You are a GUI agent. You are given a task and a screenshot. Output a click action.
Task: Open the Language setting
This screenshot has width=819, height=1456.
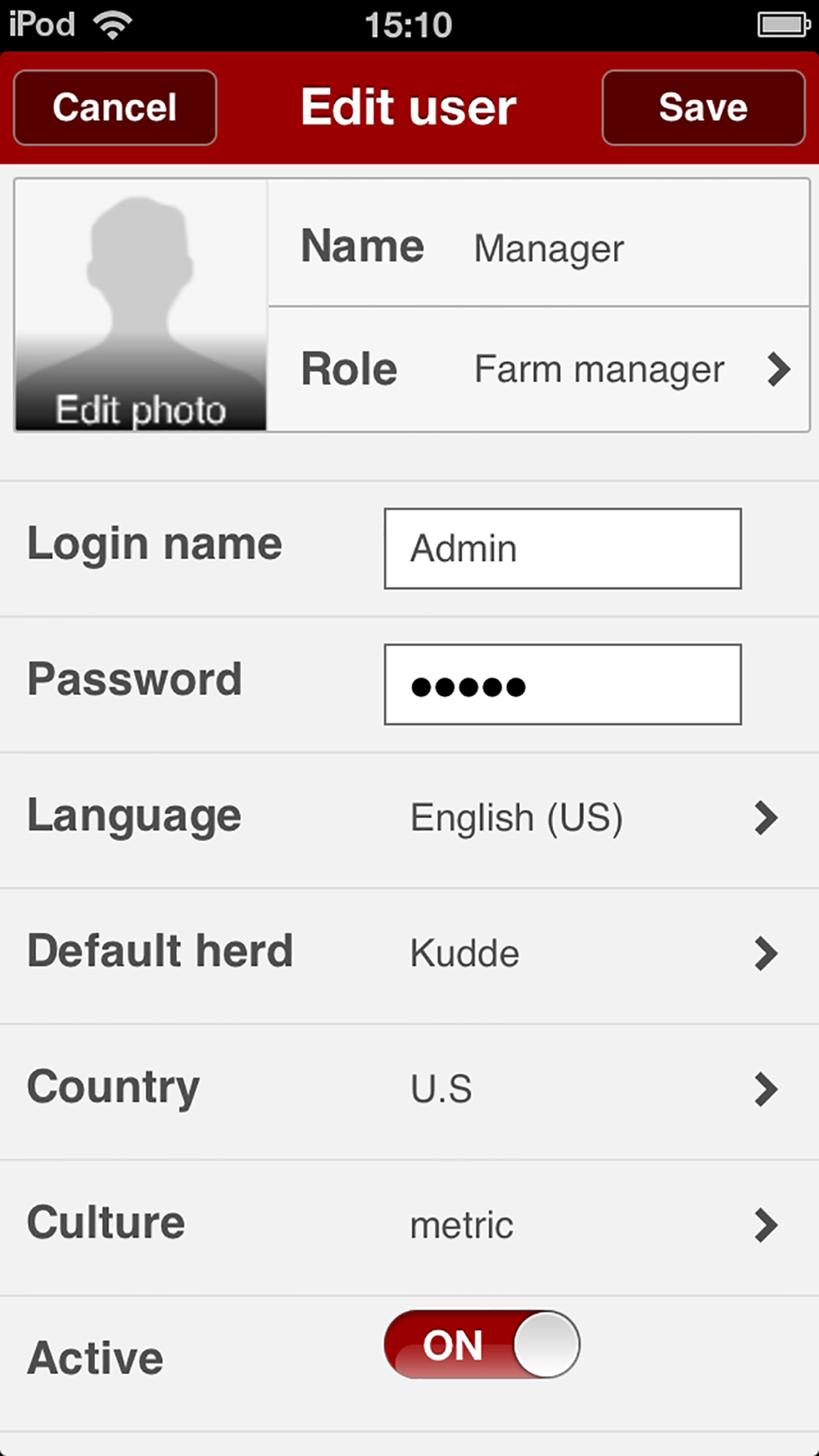pos(409,820)
